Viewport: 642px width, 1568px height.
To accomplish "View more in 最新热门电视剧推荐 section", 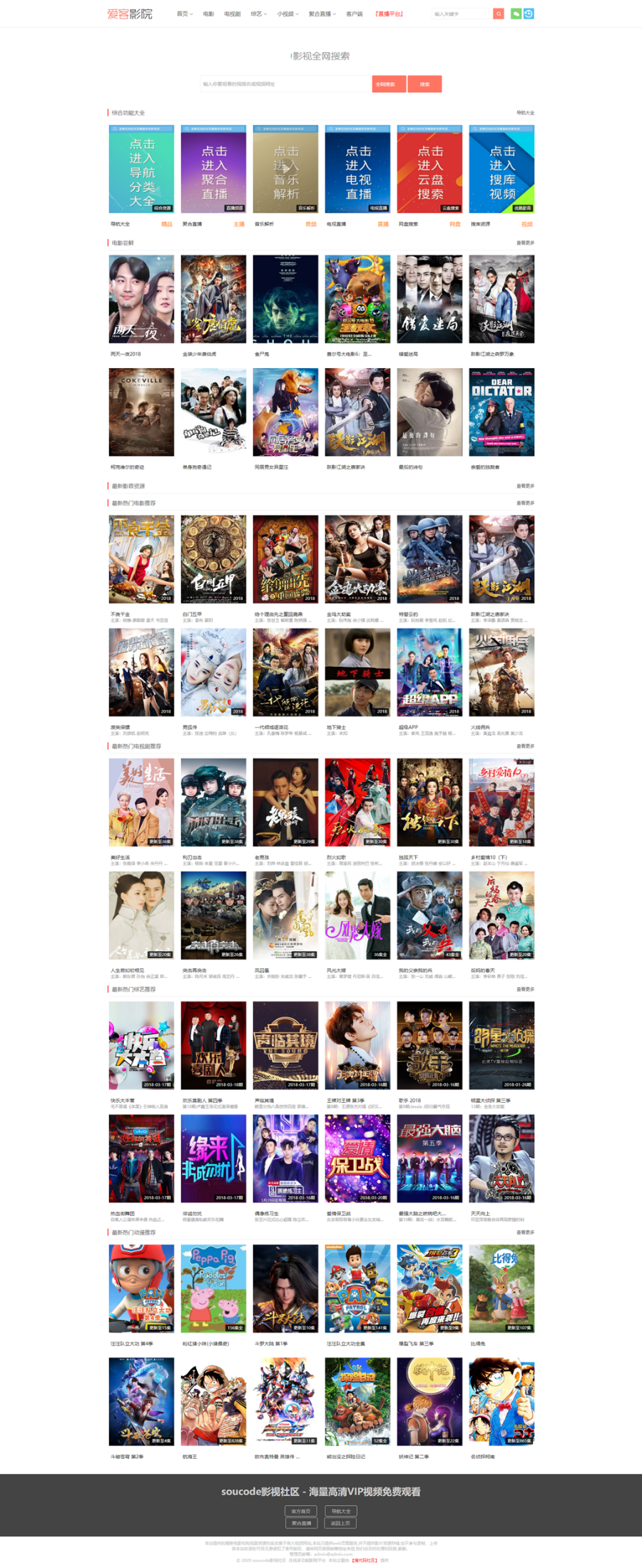I will (x=525, y=746).
